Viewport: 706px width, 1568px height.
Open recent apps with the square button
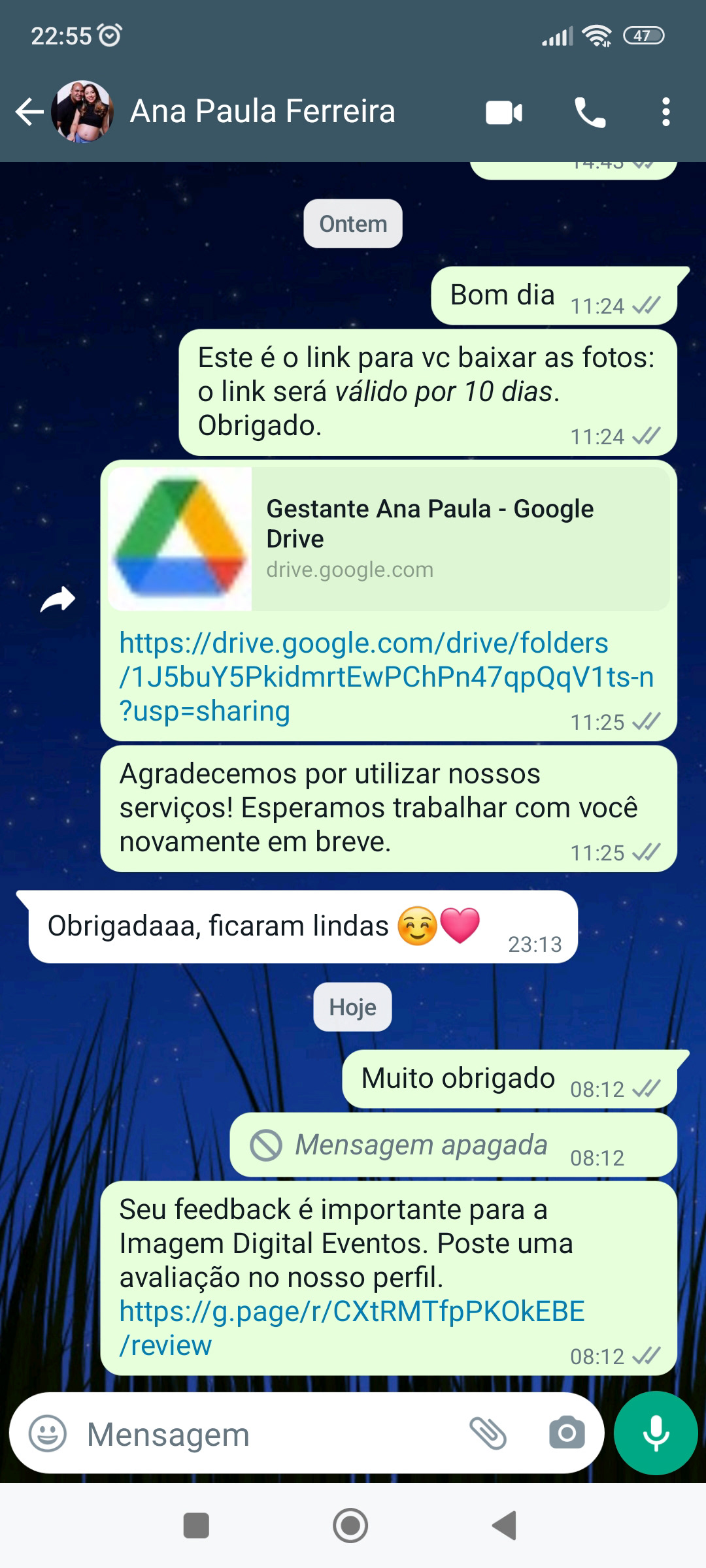(196, 1526)
